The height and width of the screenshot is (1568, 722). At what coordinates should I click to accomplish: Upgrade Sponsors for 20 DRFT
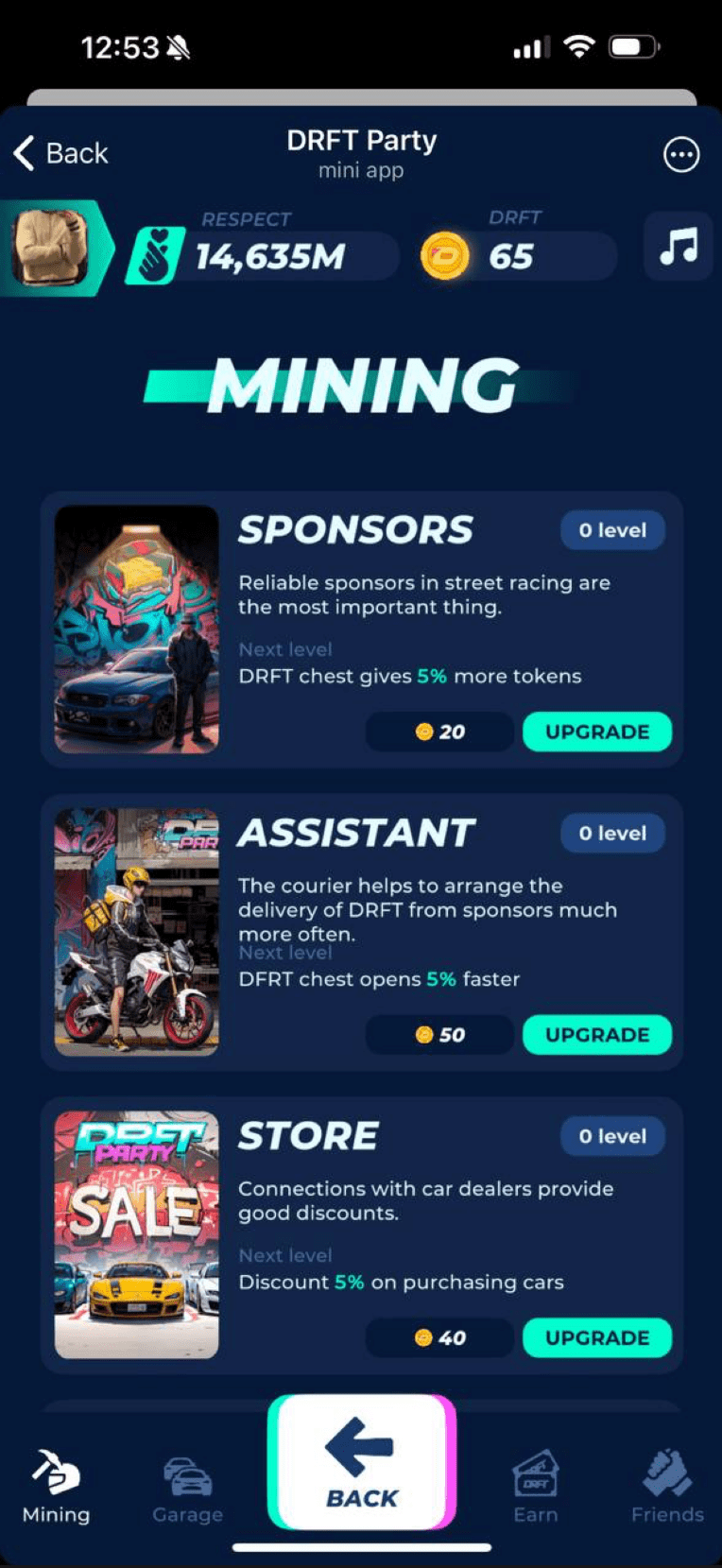point(596,732)
